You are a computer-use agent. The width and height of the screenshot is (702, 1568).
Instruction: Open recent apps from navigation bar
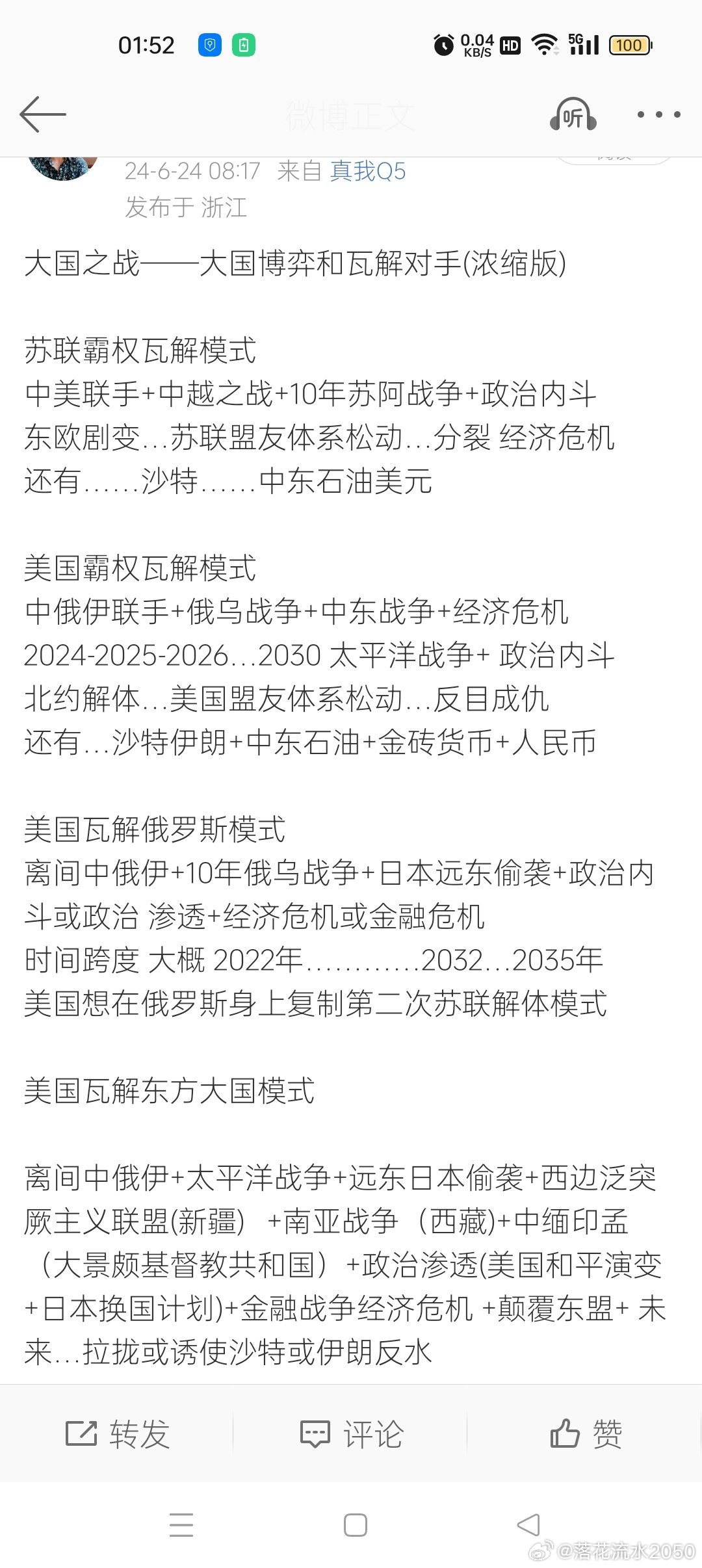pos(181,1524)
